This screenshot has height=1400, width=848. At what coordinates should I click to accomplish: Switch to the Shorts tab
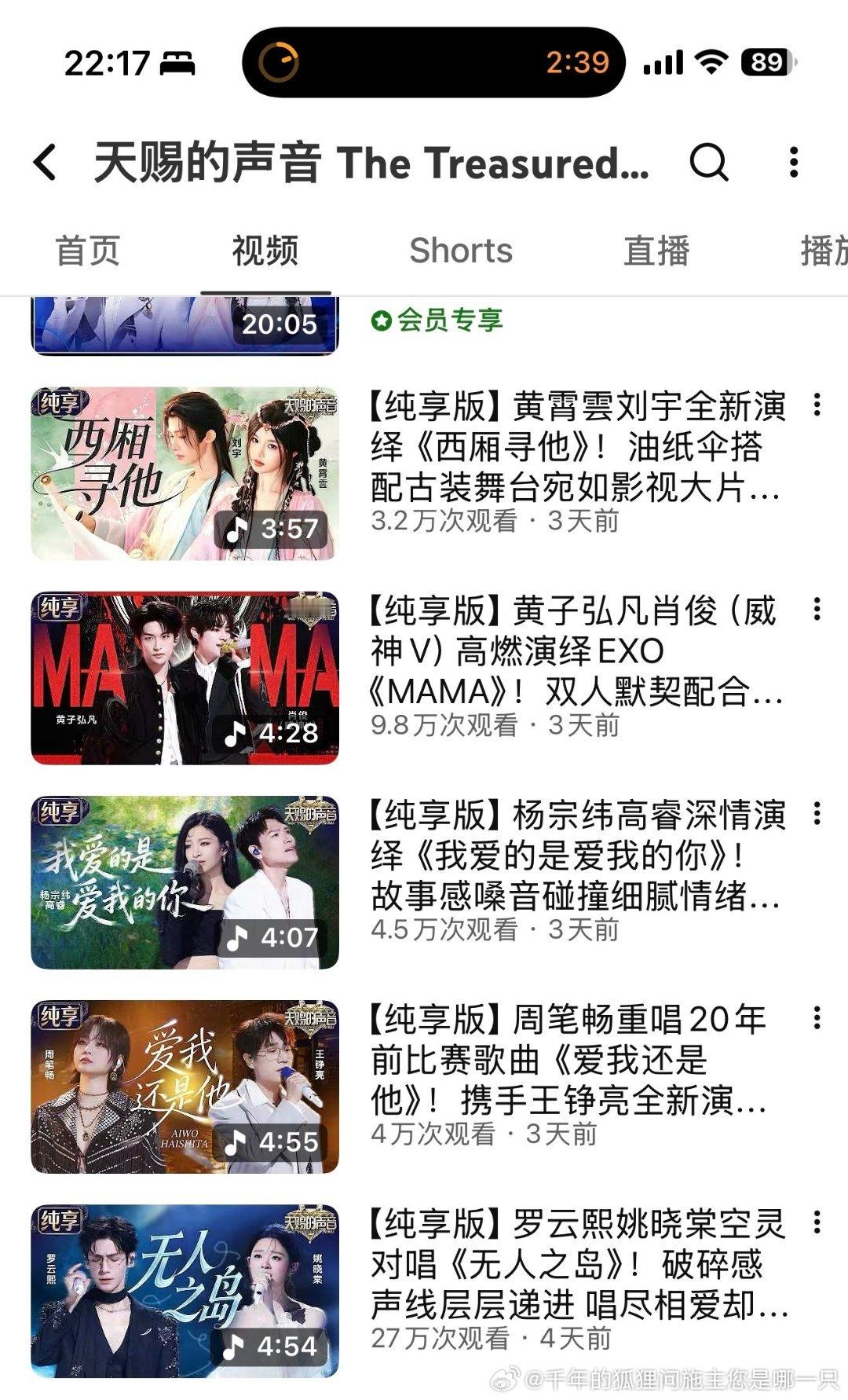[x=460, y=251]
